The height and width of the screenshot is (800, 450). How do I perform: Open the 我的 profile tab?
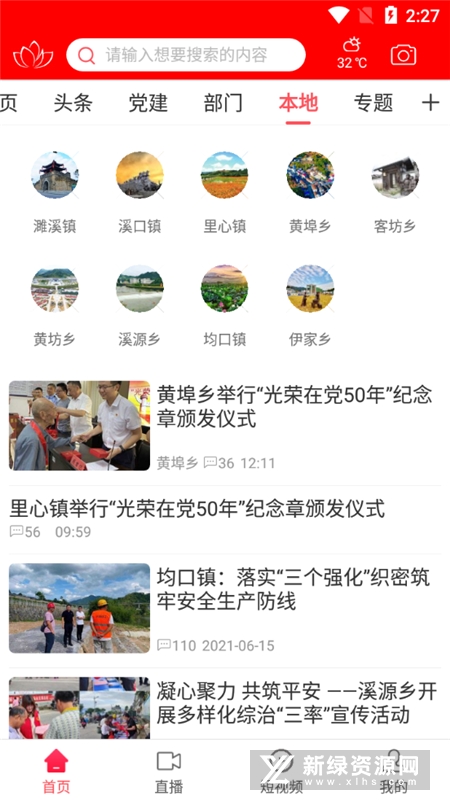(x=394, y=771)
